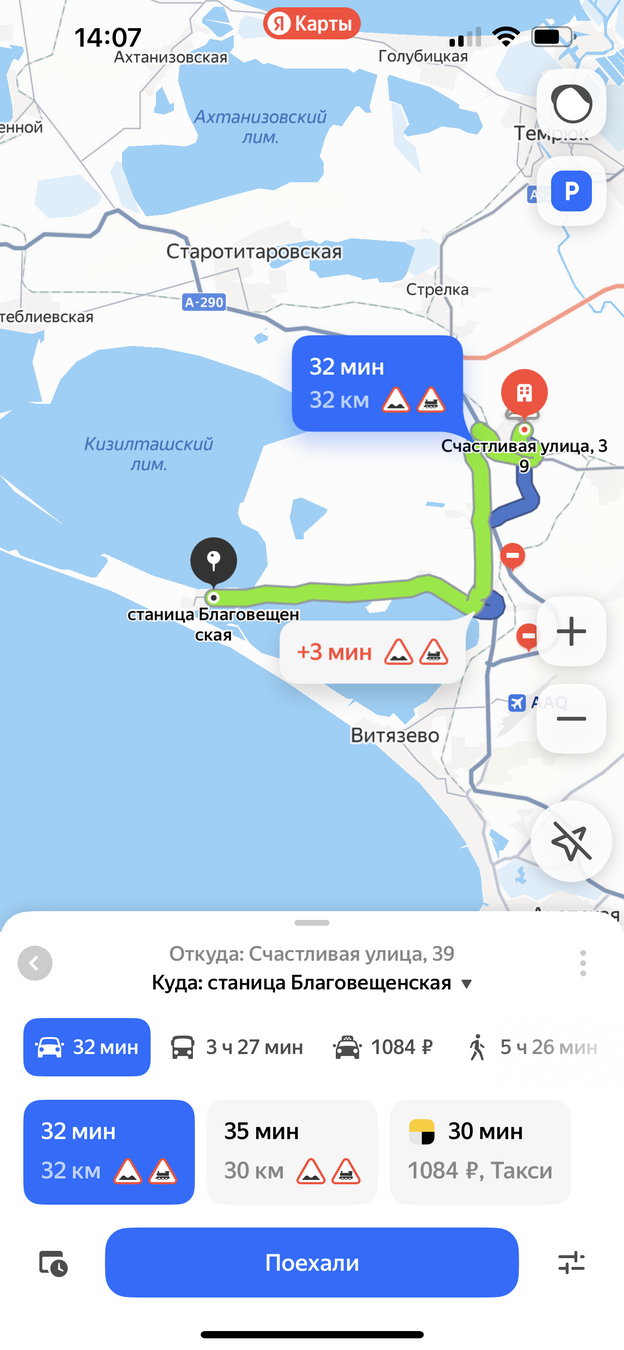Open the Alice voice assistant button
Image resolution: width=624 pixels, height=1350 pixels.
[571, 104]
